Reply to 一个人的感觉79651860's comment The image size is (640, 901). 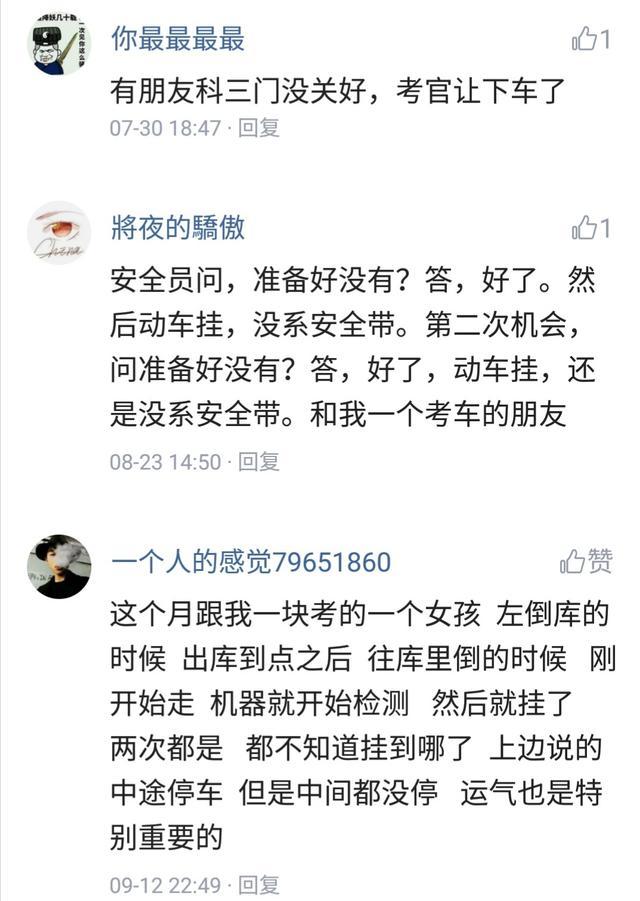259,885
